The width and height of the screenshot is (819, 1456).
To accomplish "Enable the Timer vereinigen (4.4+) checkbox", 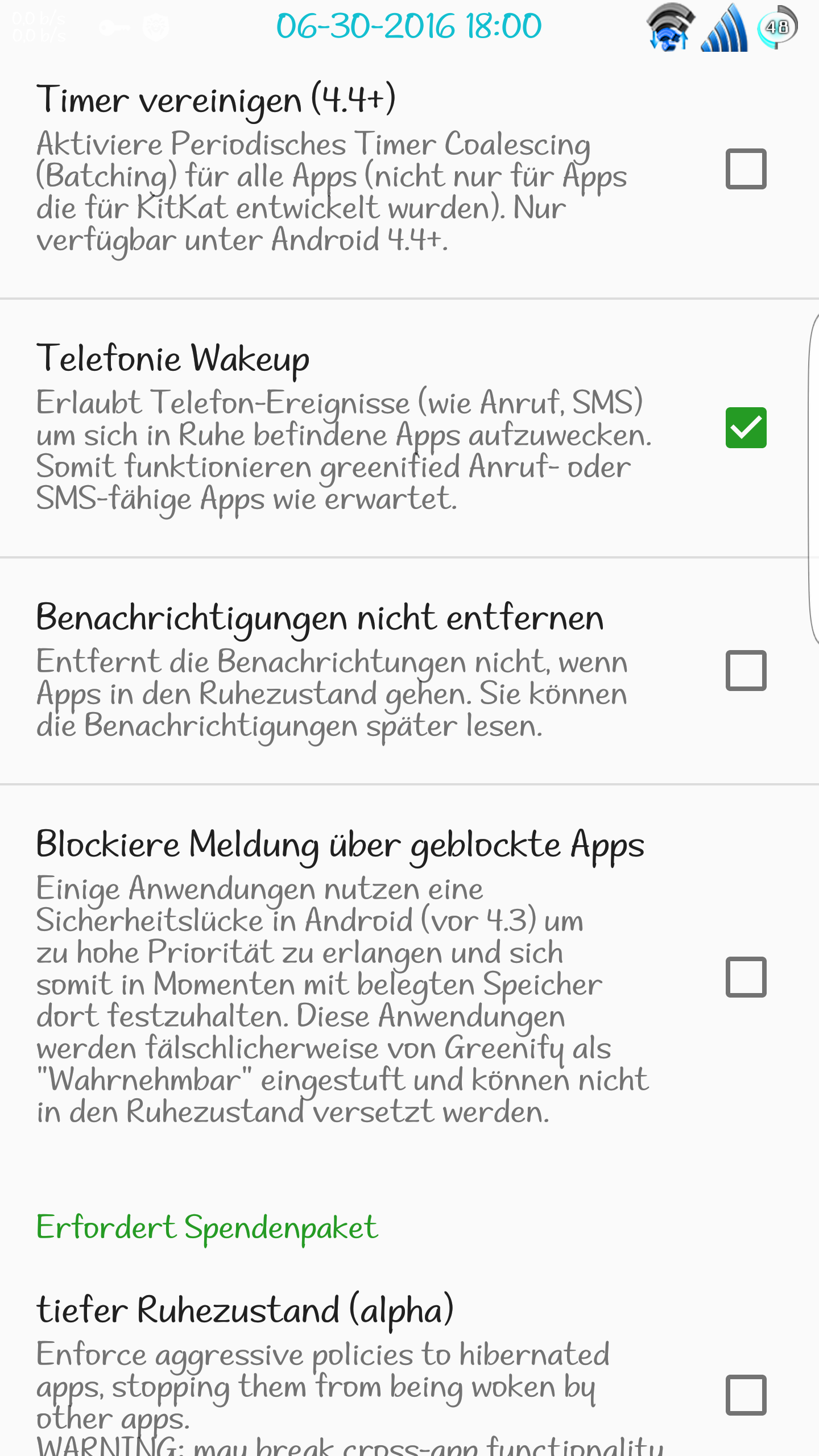I will (746, 169).
